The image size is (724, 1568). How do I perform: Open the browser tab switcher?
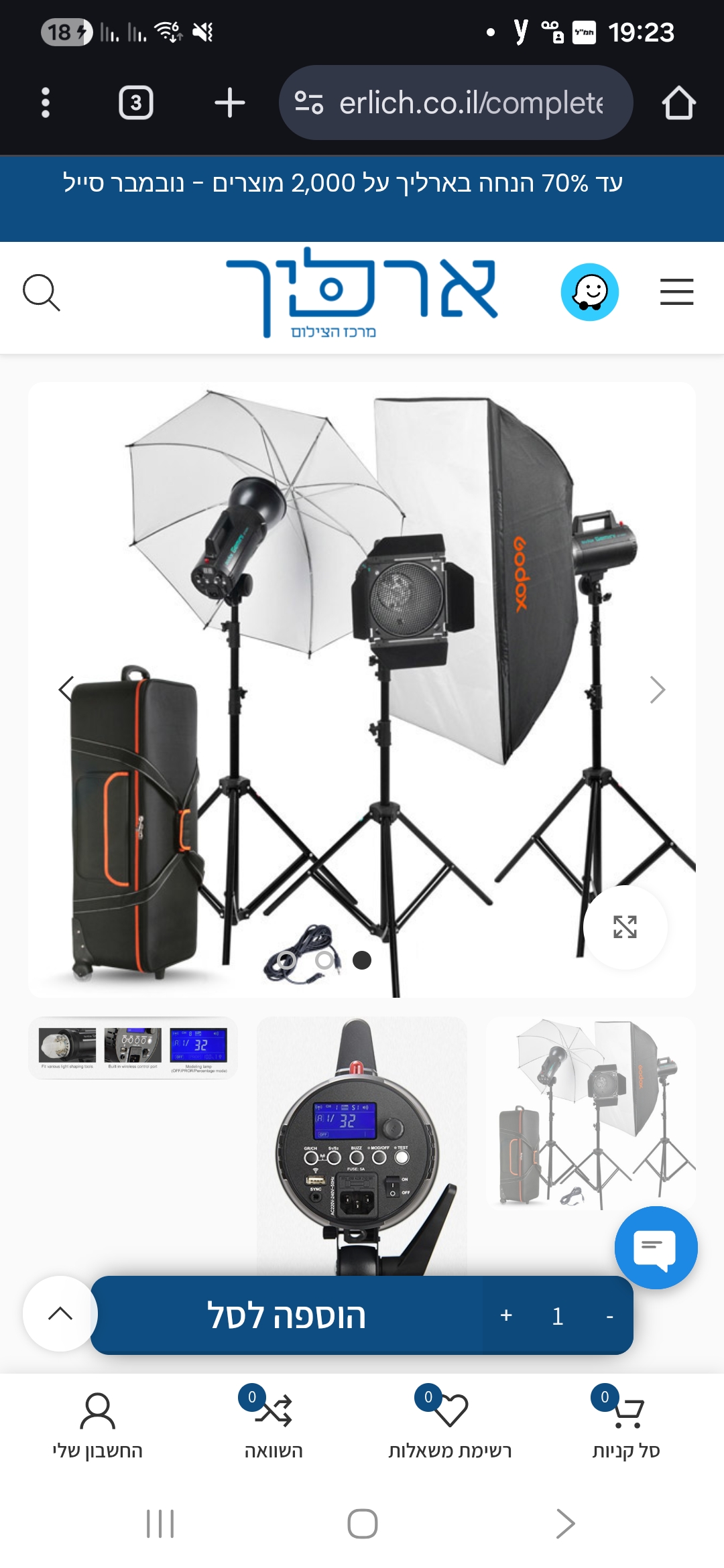pyautogui.click(x=136, y=103)
